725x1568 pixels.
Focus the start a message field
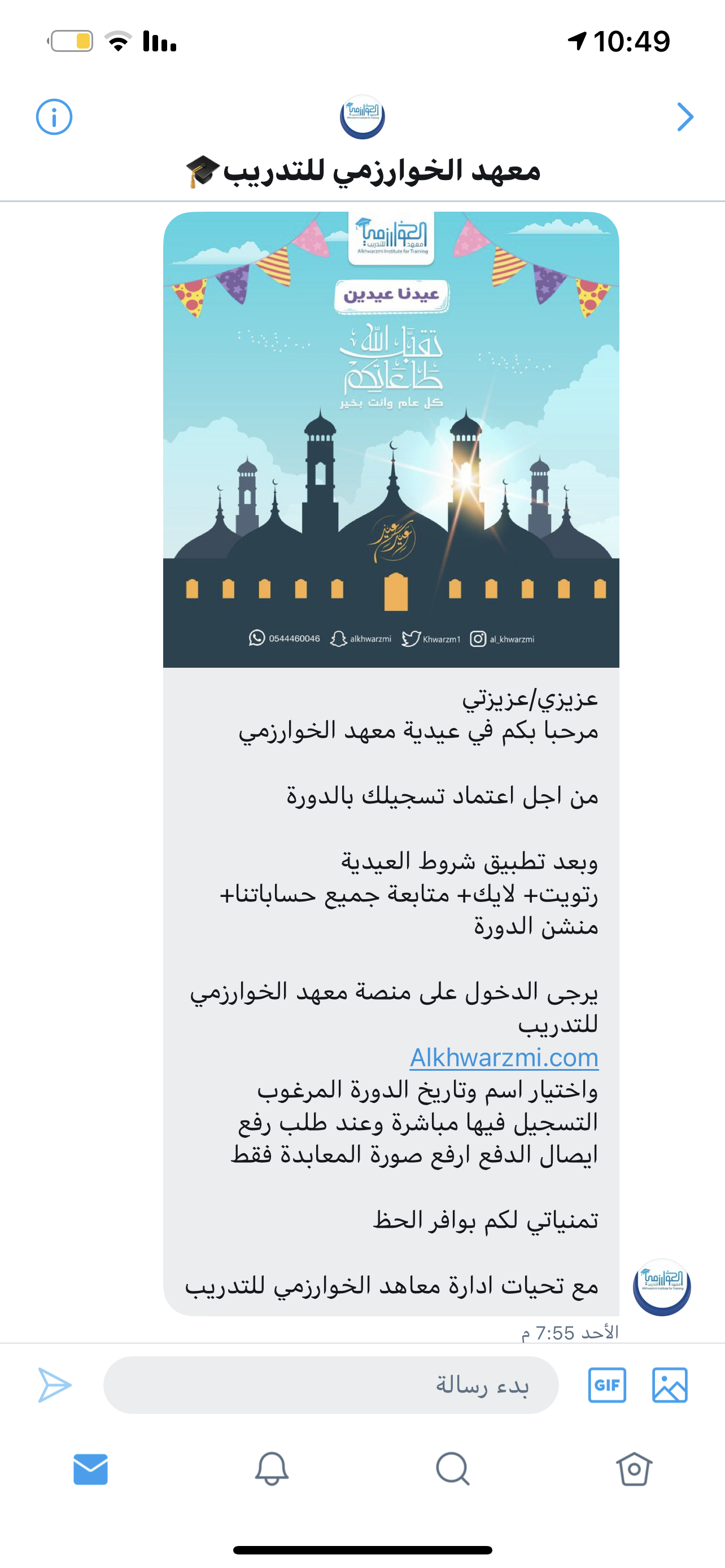[331, 1385]
